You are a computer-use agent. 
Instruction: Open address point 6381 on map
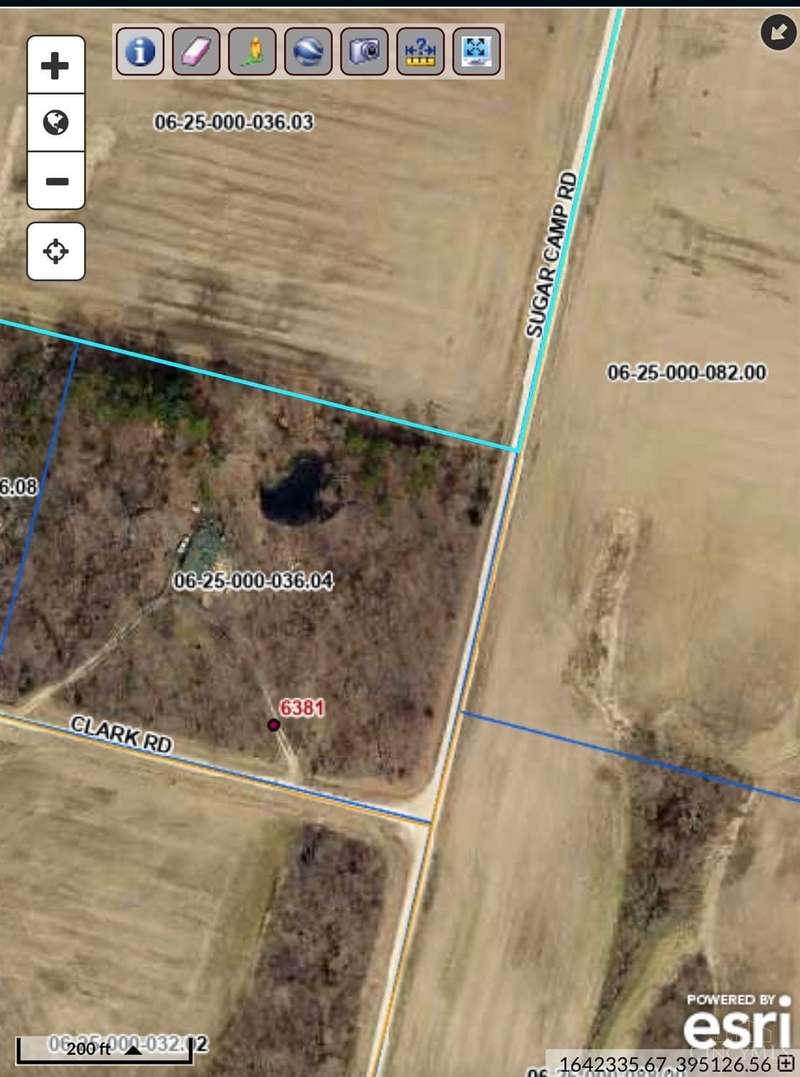(x=273, y=725)
